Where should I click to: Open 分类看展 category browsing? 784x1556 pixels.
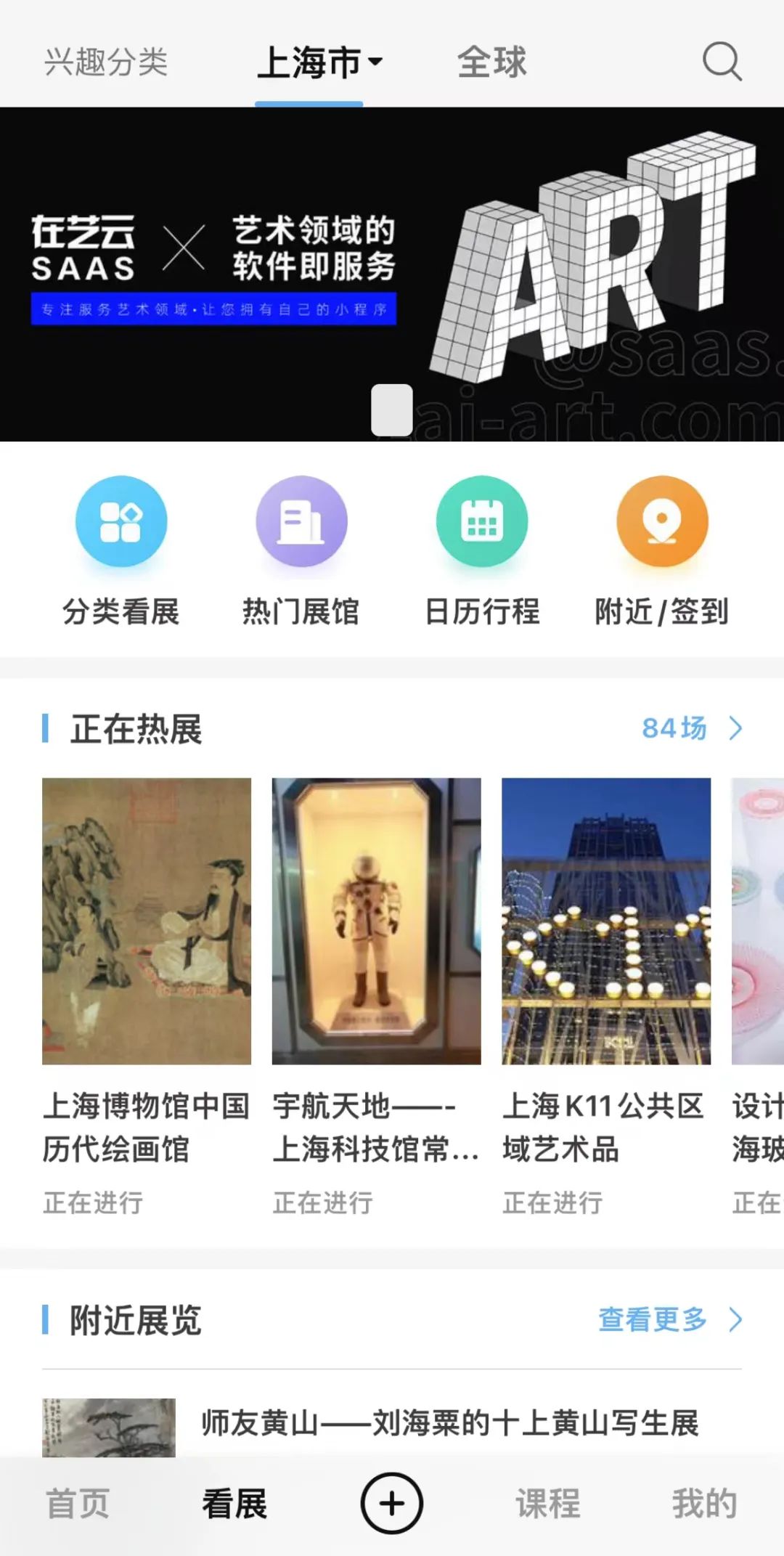pos(121,550)
